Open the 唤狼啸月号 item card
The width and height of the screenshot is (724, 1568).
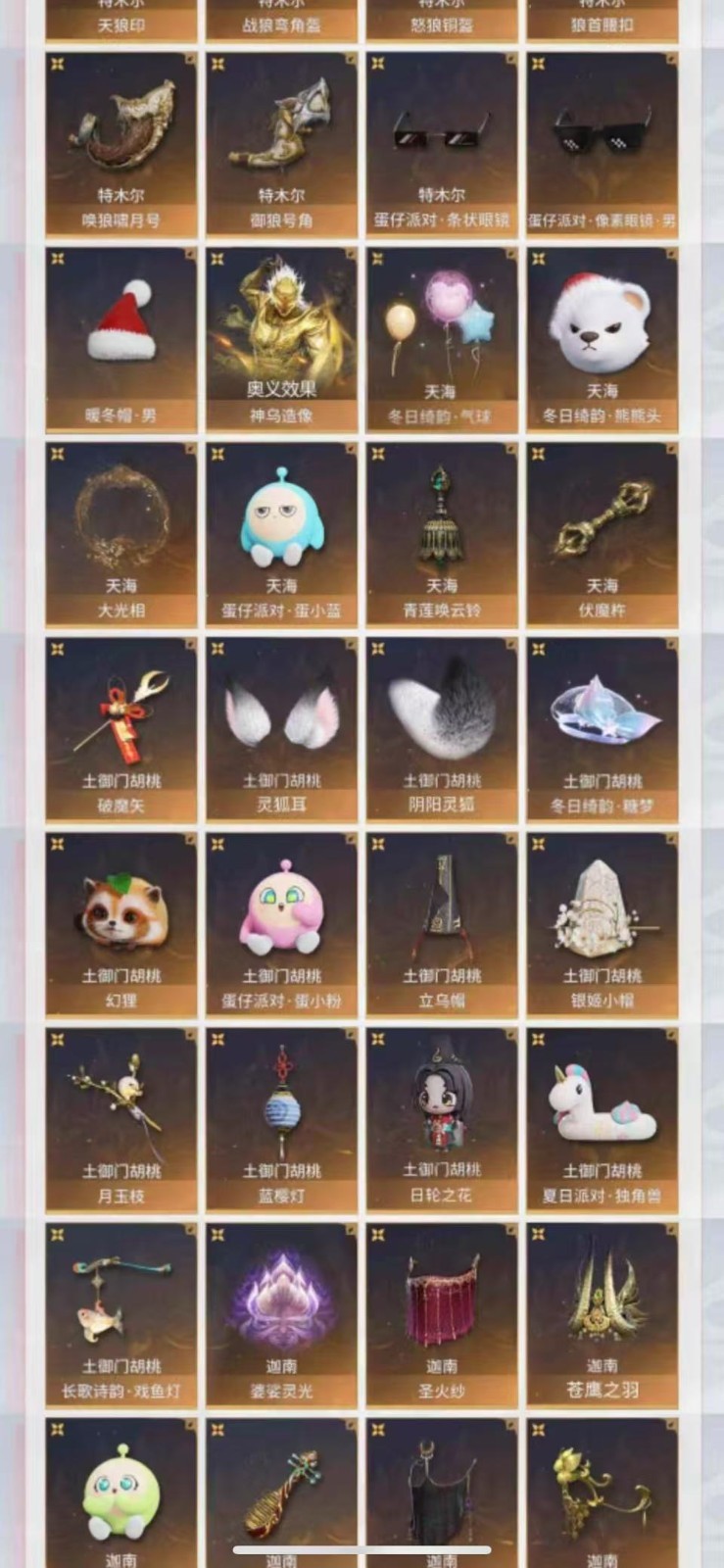point(121,144)
